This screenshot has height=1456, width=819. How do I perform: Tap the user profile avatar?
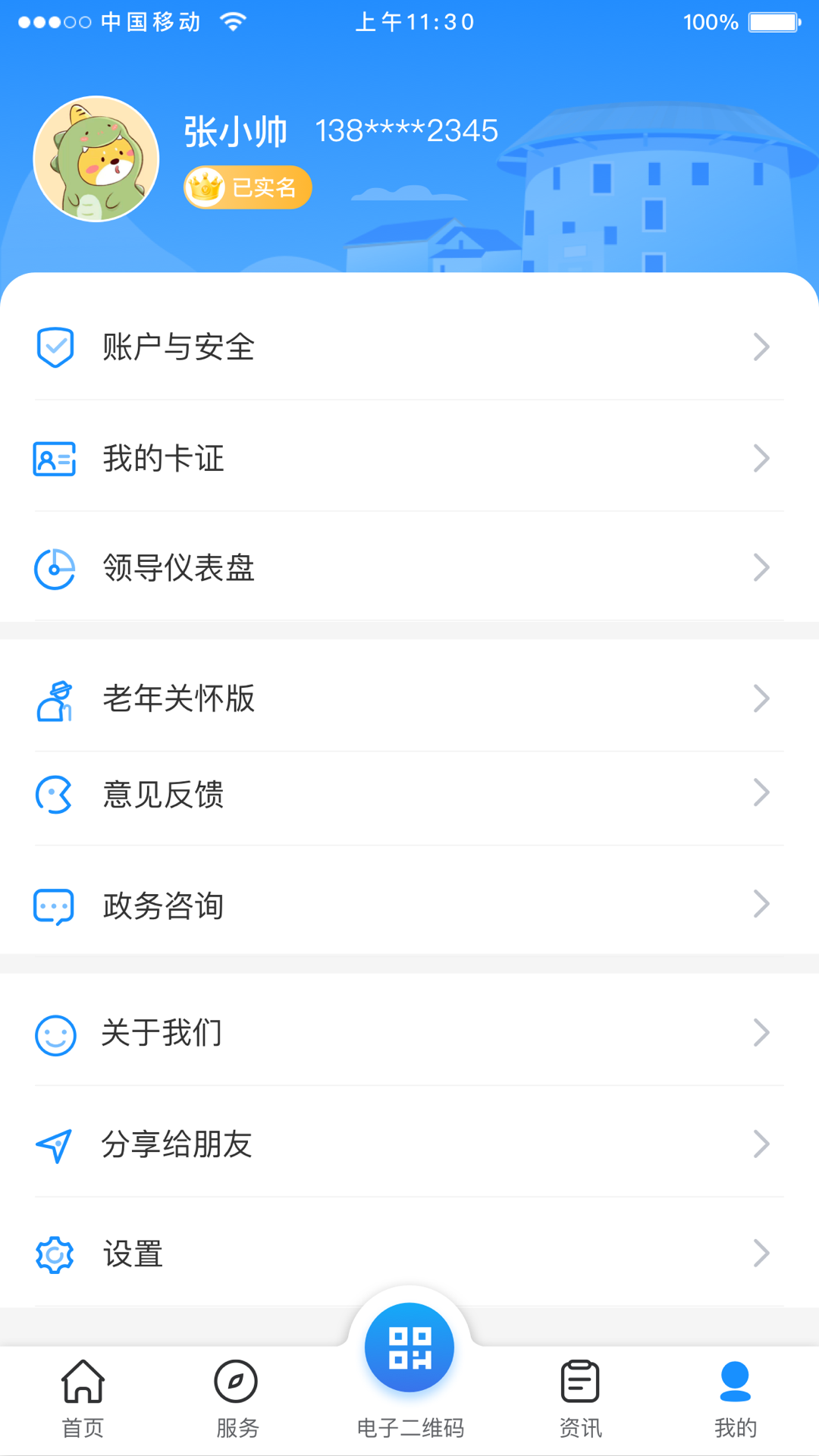point(96,157)
